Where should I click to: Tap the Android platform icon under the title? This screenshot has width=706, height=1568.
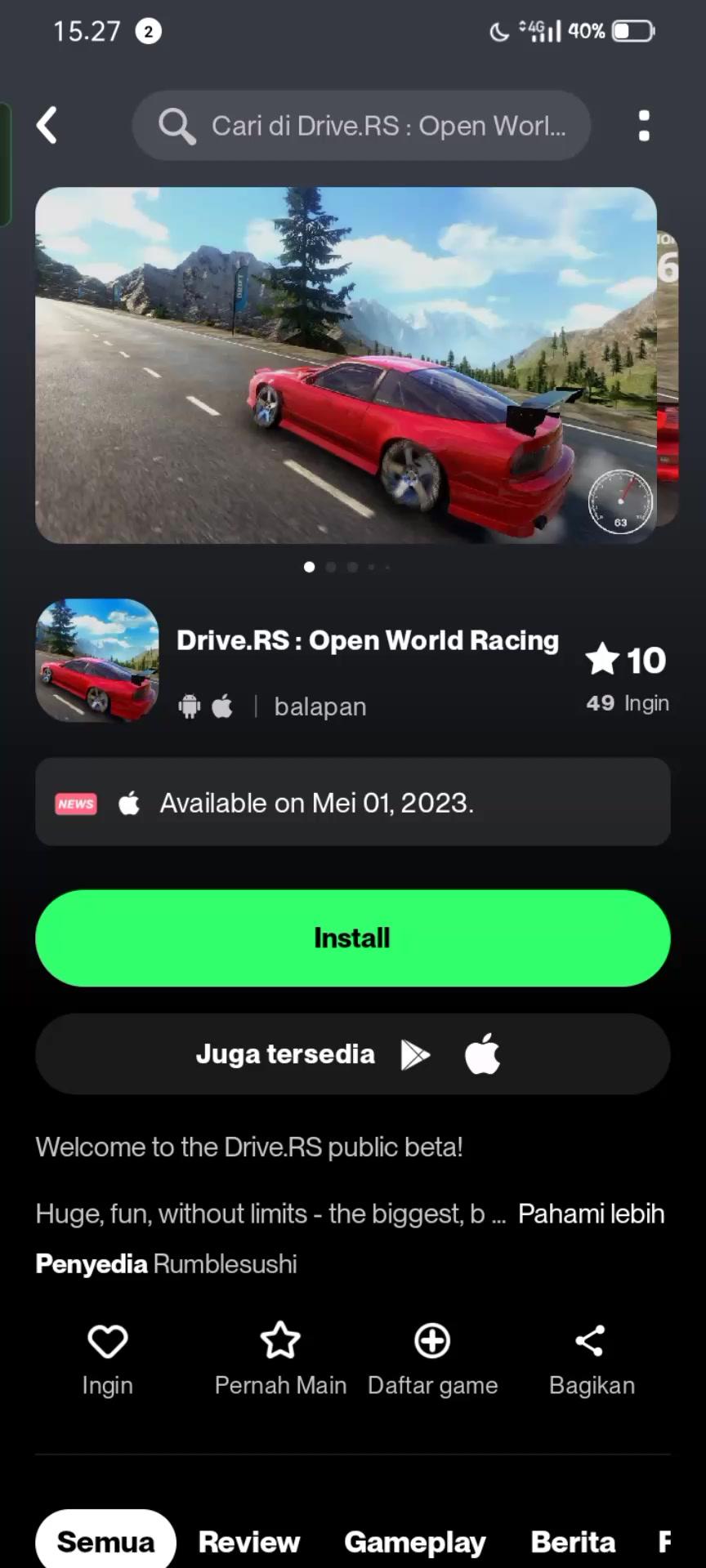coord(189,706)
